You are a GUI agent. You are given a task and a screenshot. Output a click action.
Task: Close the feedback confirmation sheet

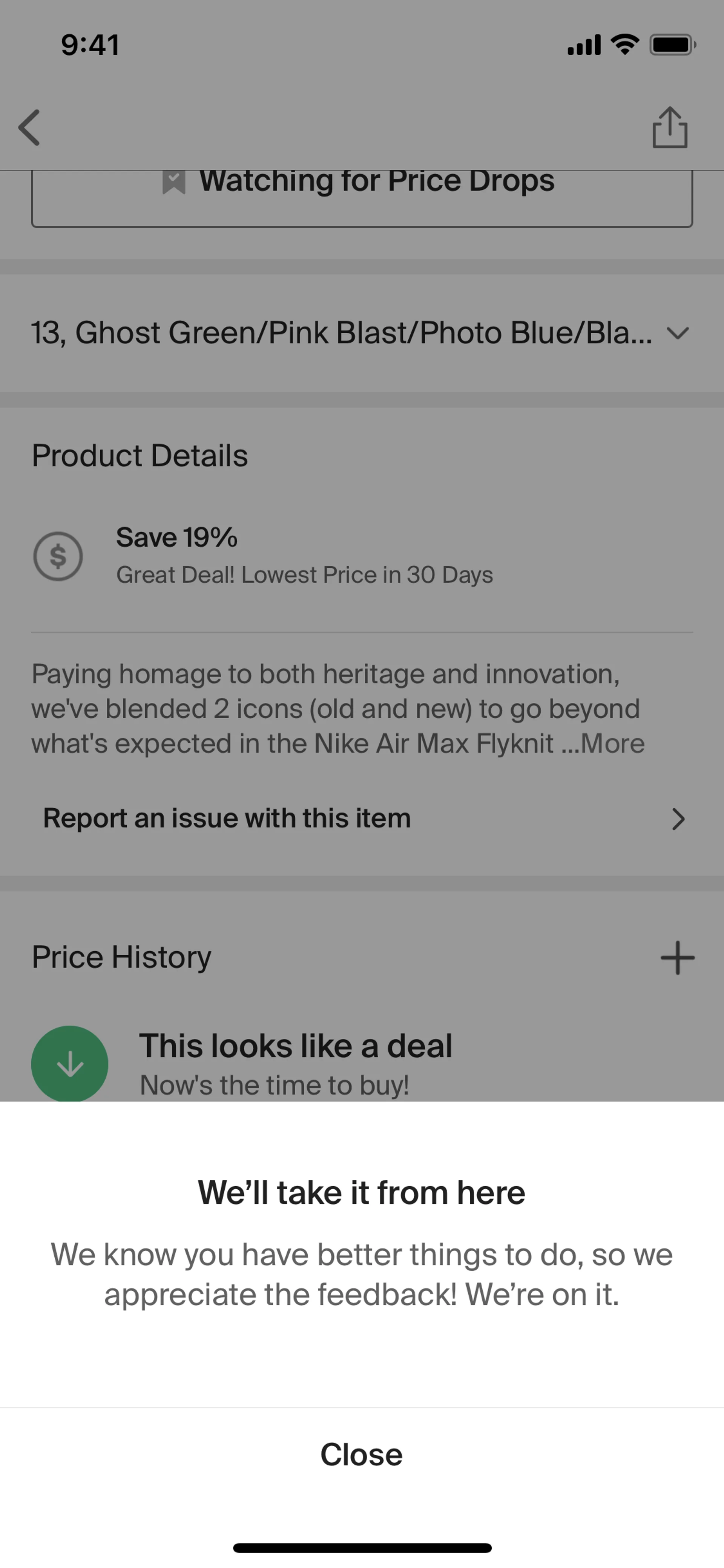pyautogui.click(x=361, y=1455)
